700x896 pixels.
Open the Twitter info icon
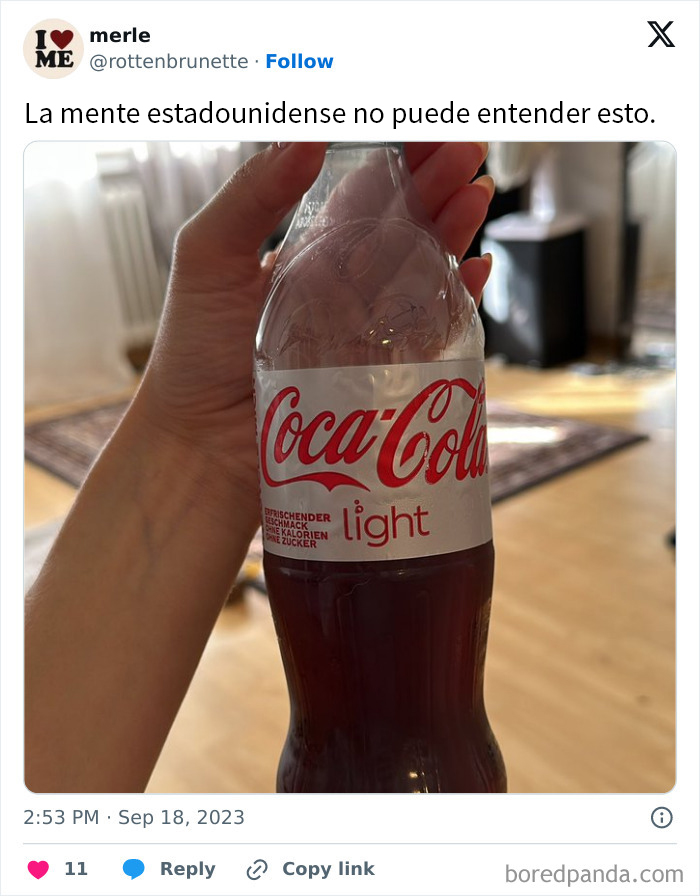point(662,817)
